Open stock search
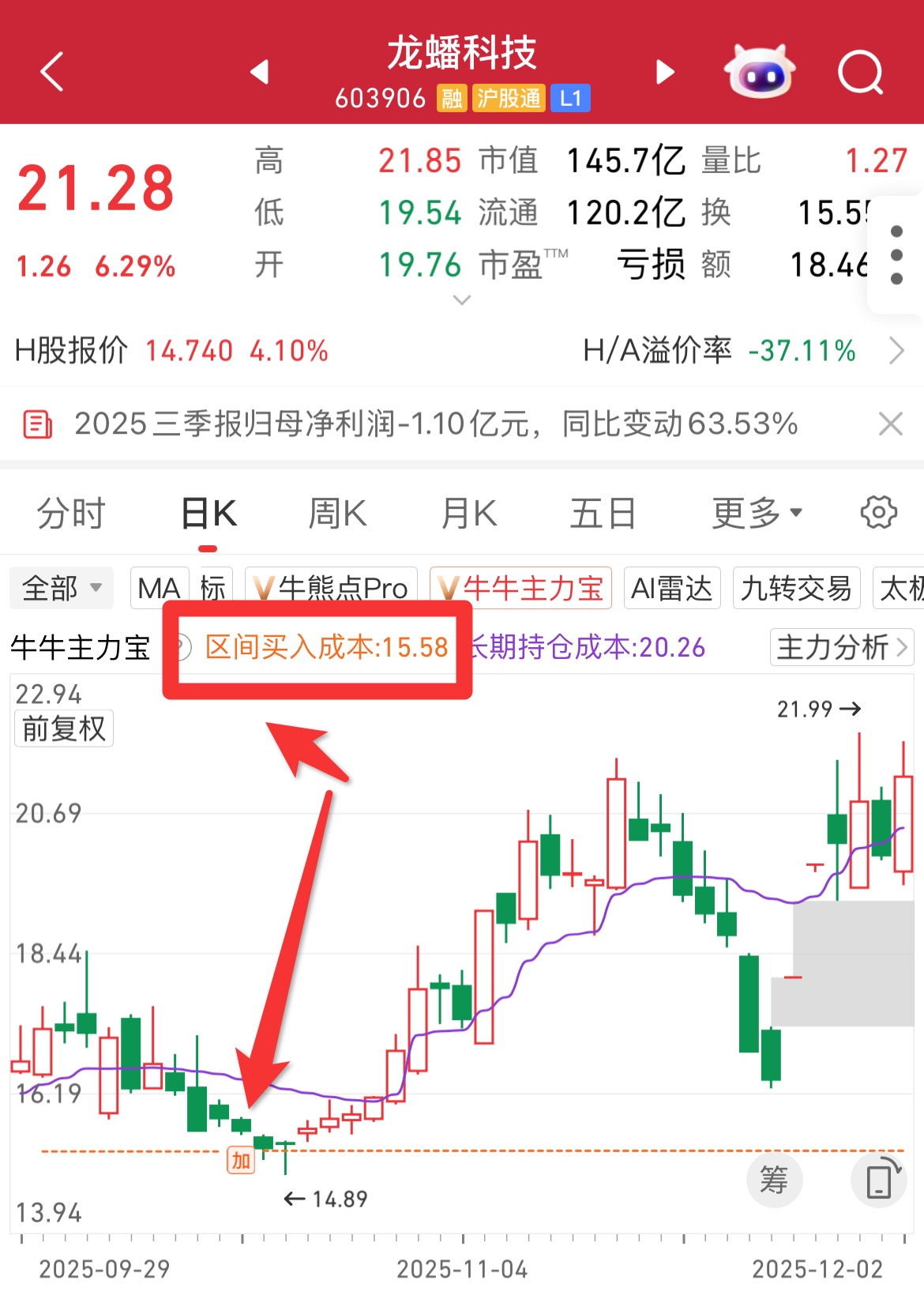Image resolution: width=924 pixels, height=1299 pixels. point(860,73)
